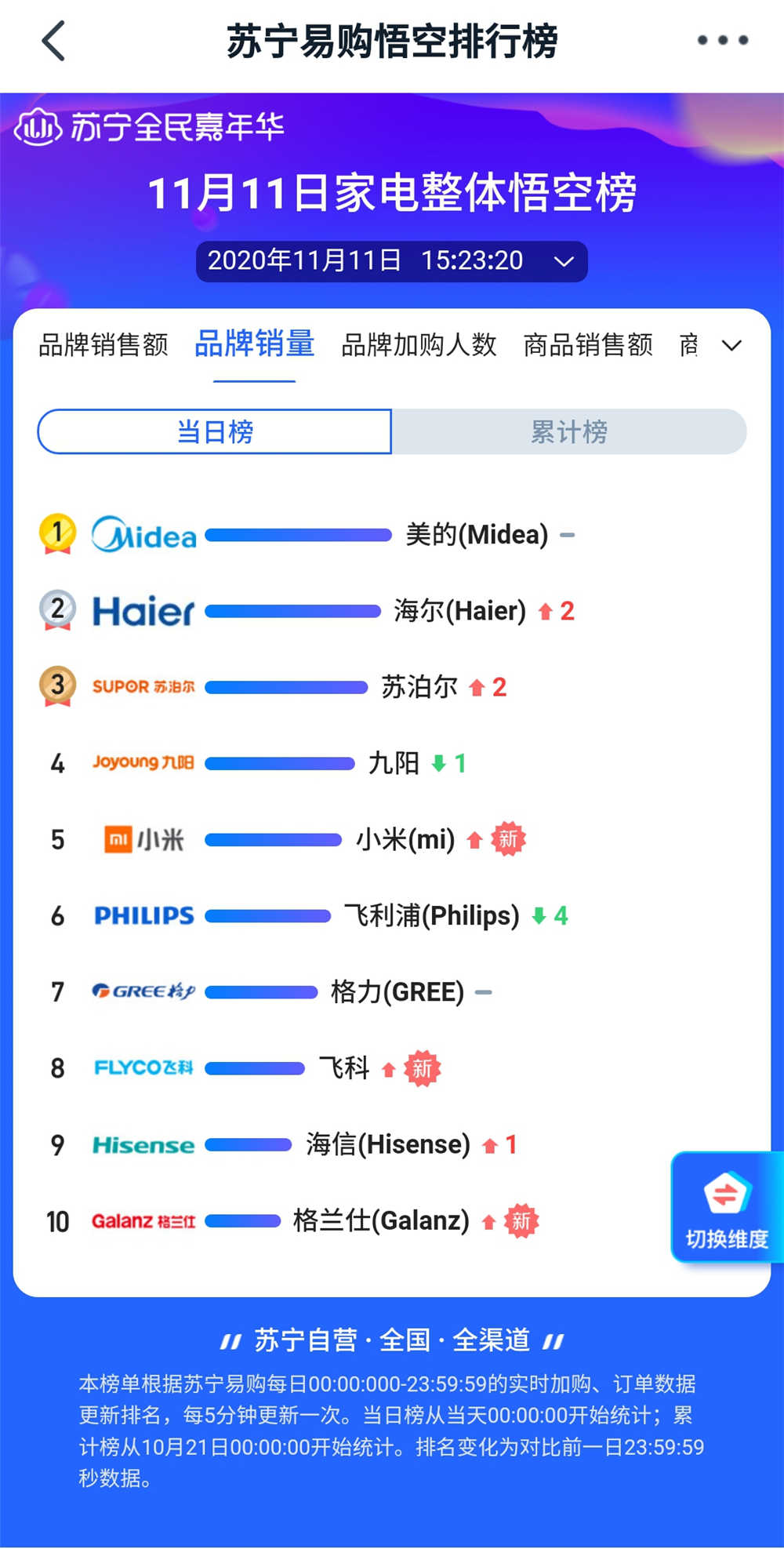Switch to 品牌加购人数 tab

pyautogui.click(x=419, y=344)
